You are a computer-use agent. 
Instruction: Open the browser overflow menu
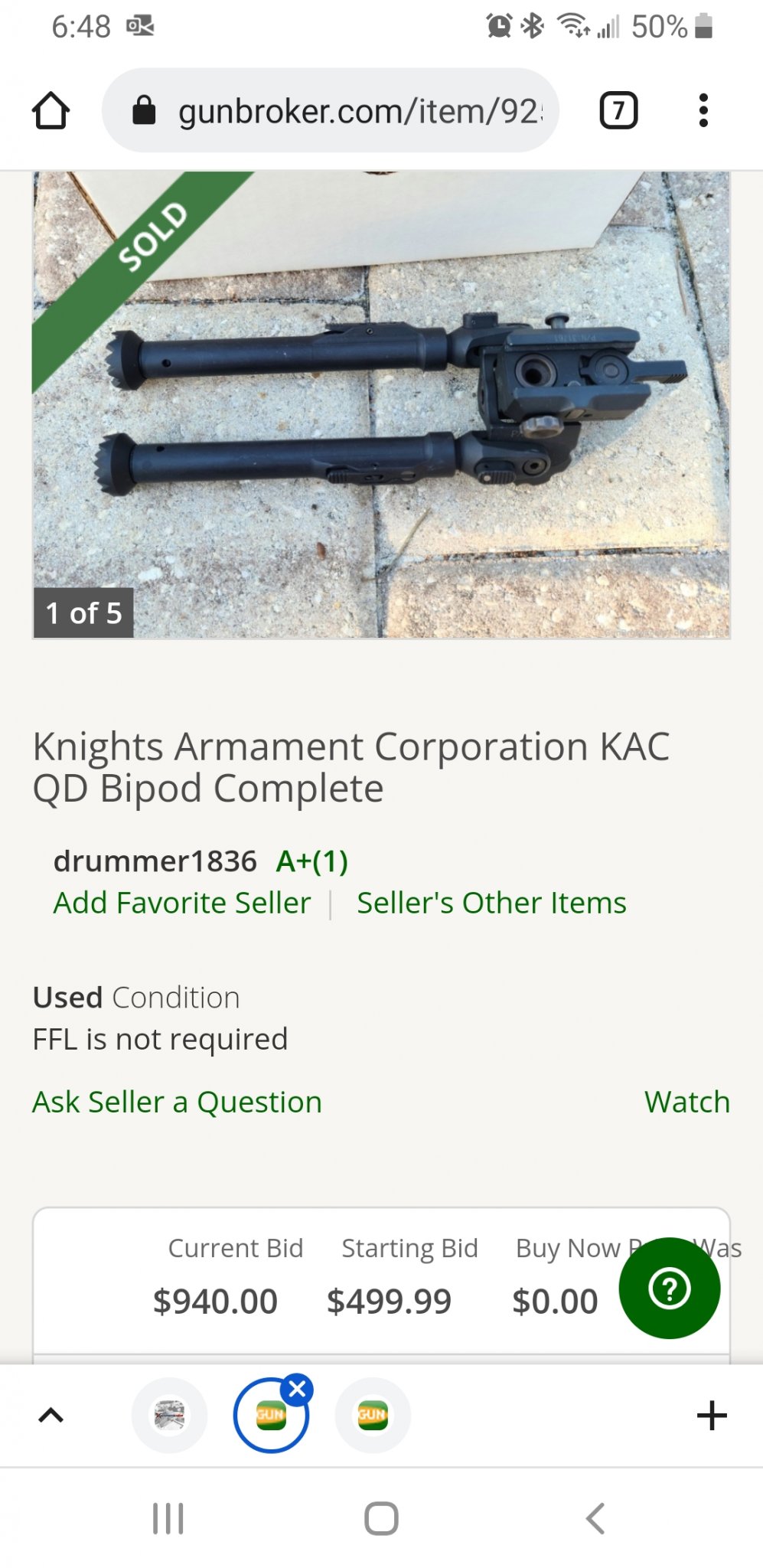703,111
